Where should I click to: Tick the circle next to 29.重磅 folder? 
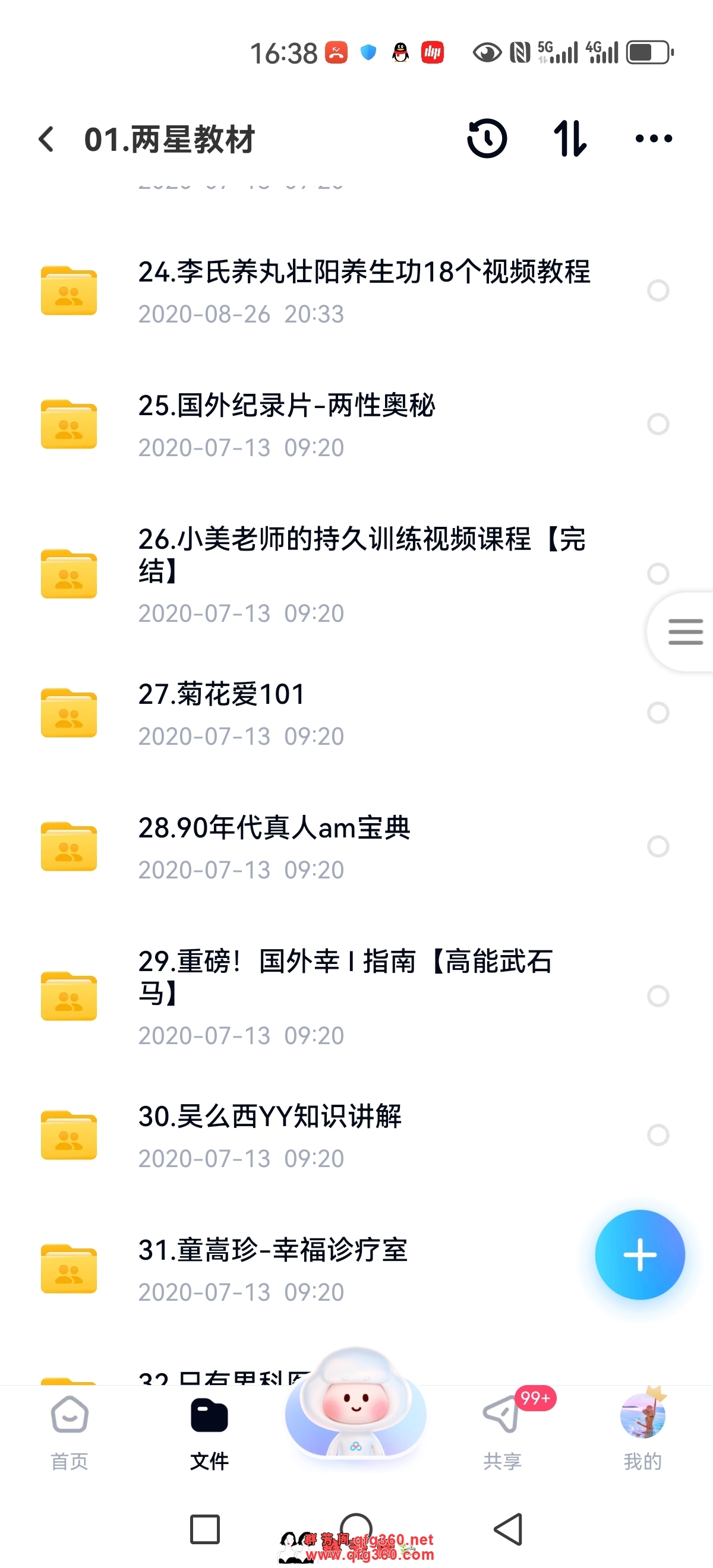[658, 996]
